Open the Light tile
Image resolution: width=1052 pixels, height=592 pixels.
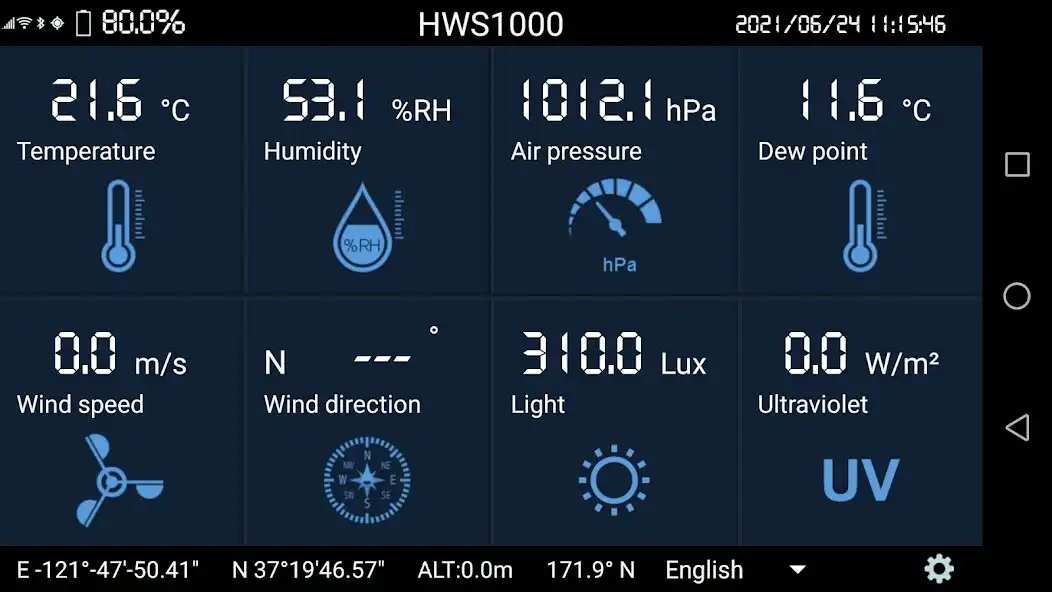(x=614, y=422)
